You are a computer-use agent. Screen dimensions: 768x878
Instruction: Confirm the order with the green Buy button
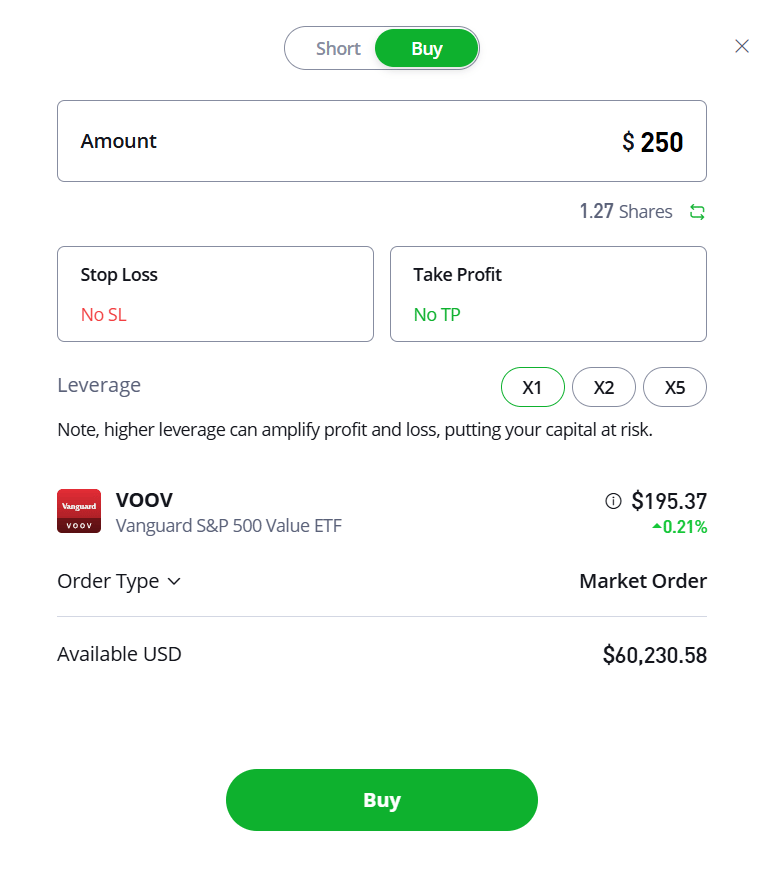pyautogui.click(x=382, y=800)
